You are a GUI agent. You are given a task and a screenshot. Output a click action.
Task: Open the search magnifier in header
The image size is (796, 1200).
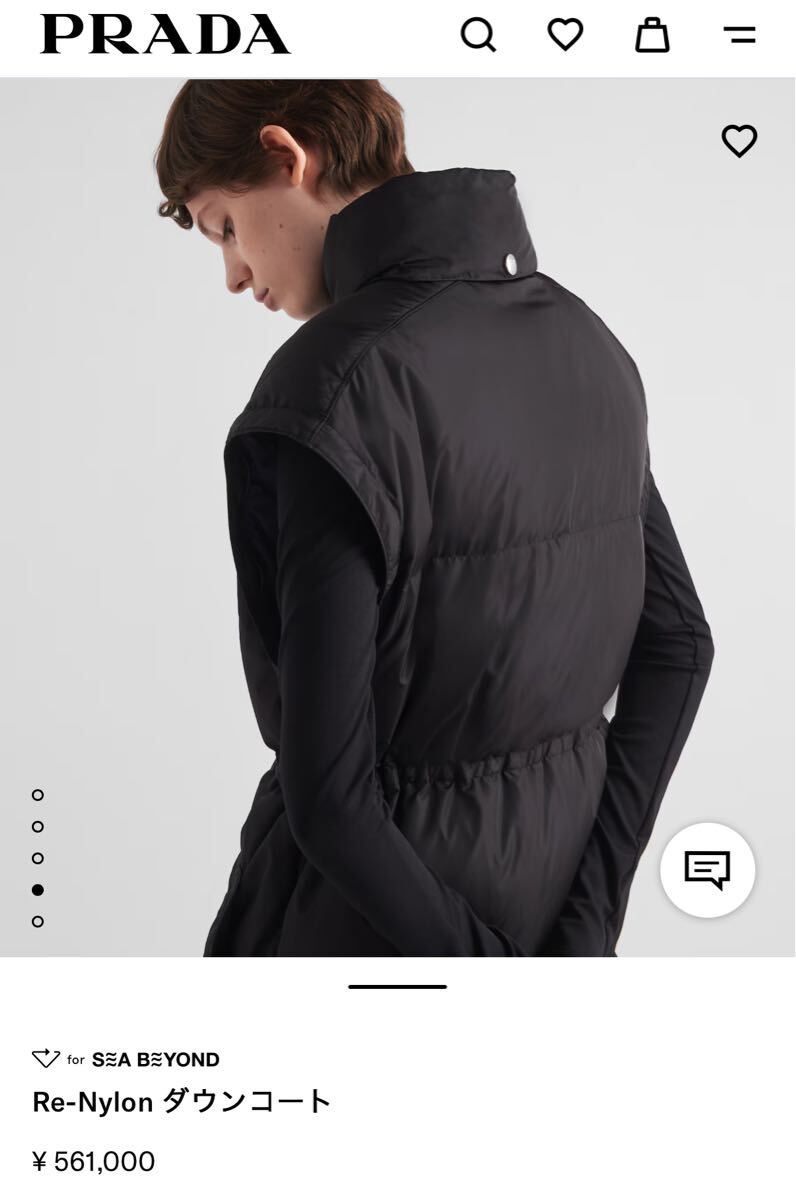tap(478, 36)
